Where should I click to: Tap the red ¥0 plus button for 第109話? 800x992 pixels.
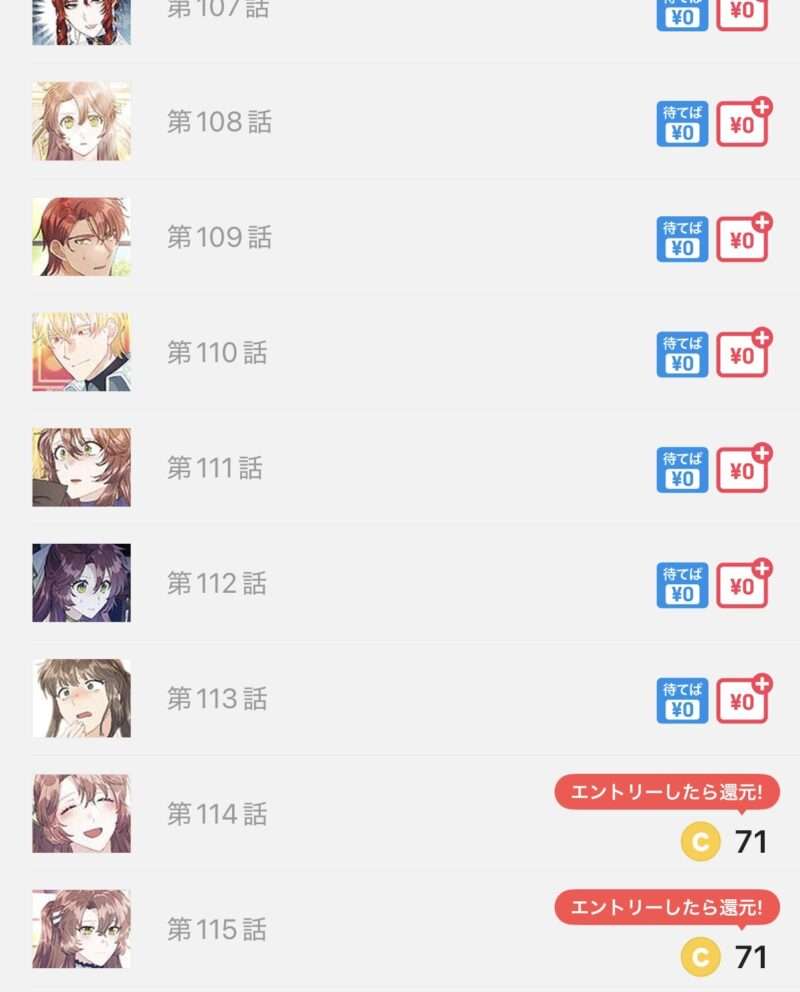(x=742, y=239)
